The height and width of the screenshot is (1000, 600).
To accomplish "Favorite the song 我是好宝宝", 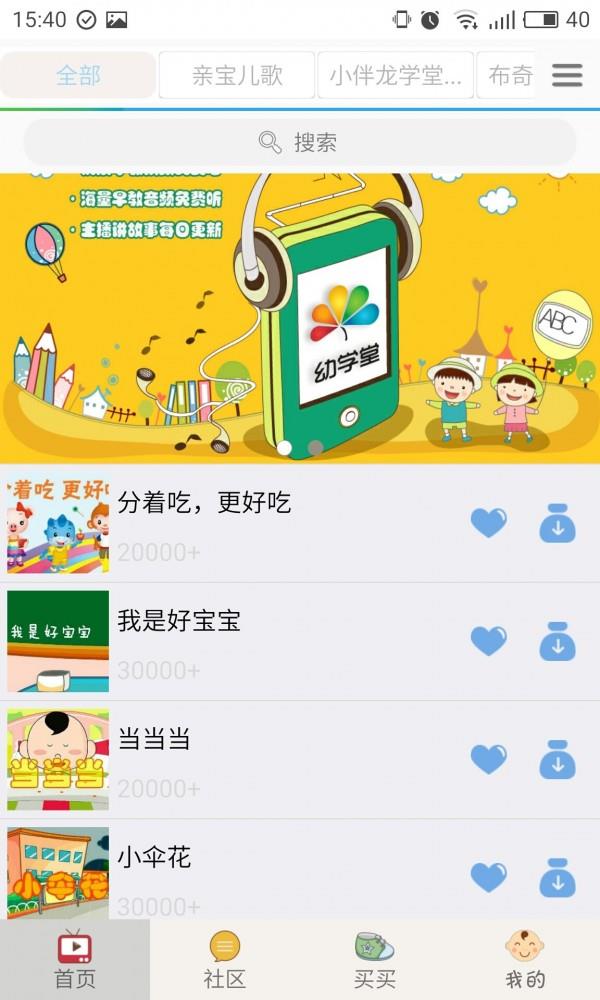I will [488, 641].
